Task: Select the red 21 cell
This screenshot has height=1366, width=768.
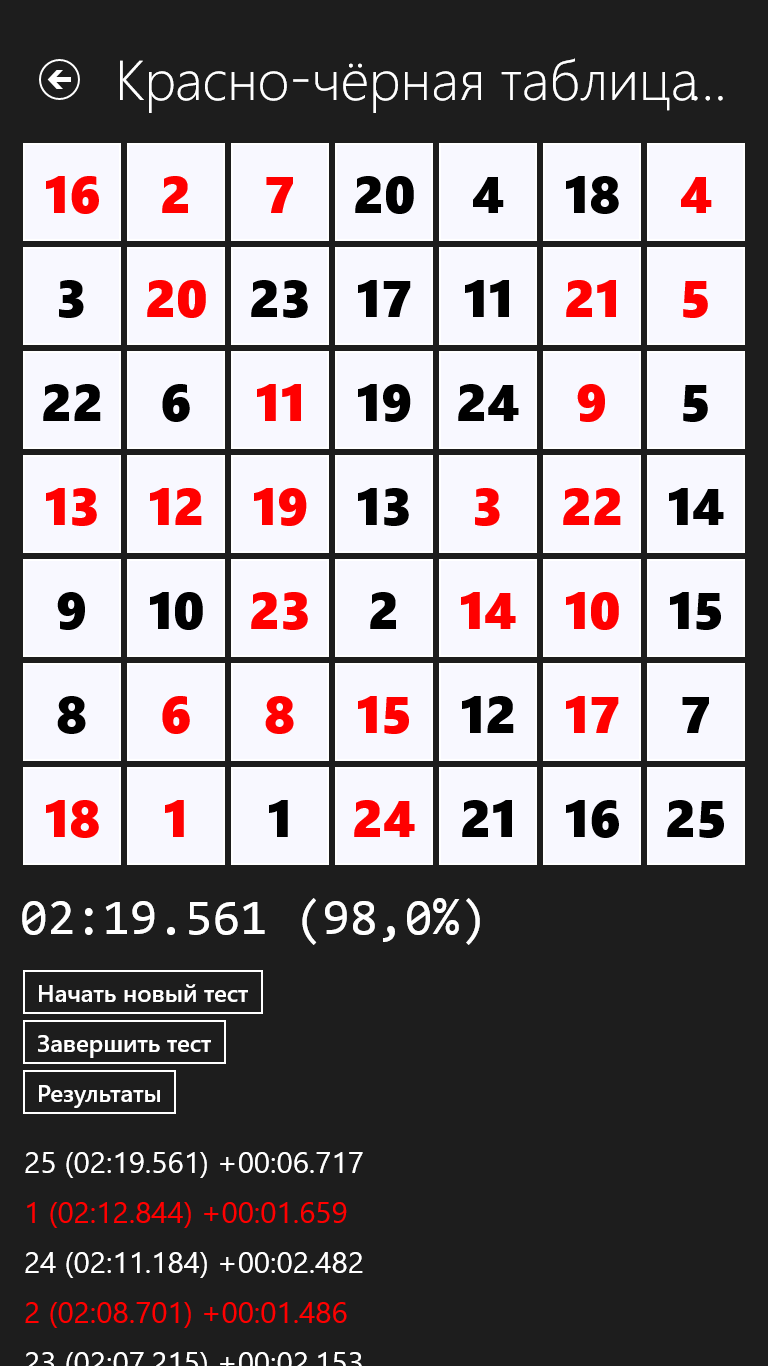Action: [592, 297]
